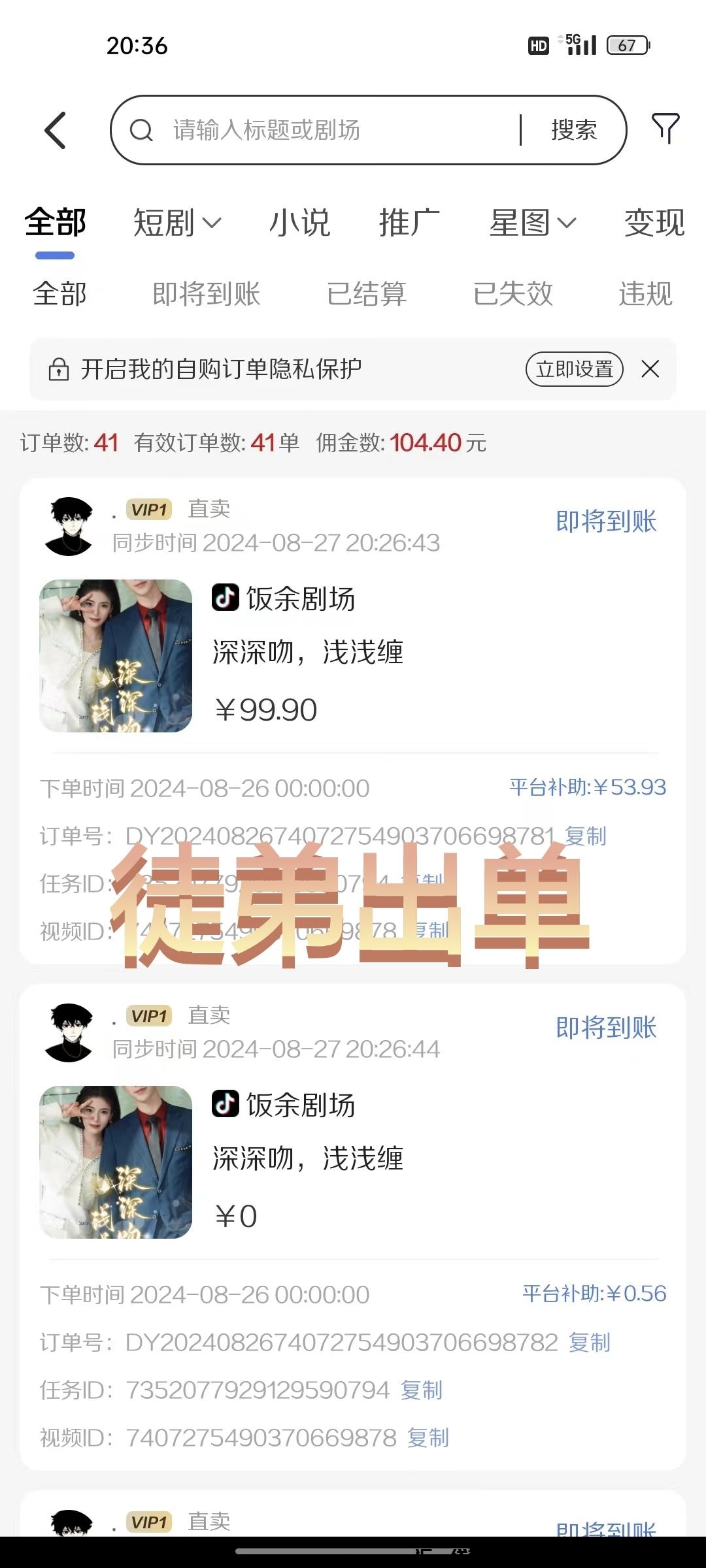The height and width of the screenshot is (1568, 706).
Task: Copy order number ending in 698781
Action: point(586,836)
